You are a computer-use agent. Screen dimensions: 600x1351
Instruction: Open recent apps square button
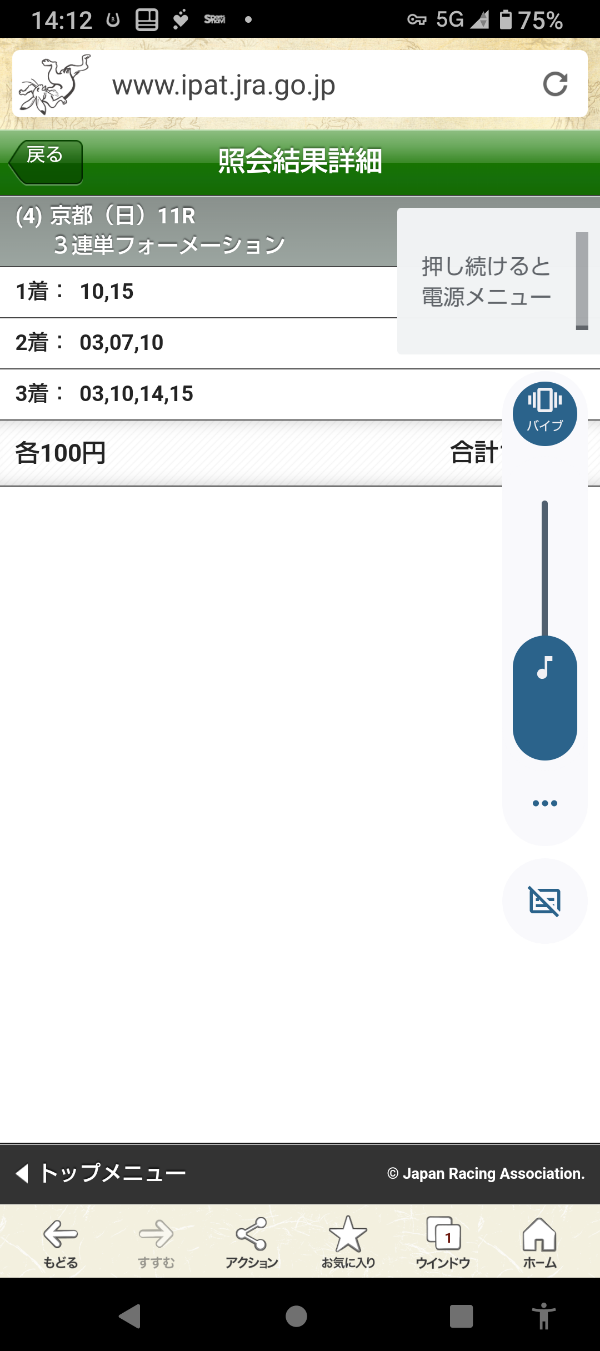pos(461,1316)
